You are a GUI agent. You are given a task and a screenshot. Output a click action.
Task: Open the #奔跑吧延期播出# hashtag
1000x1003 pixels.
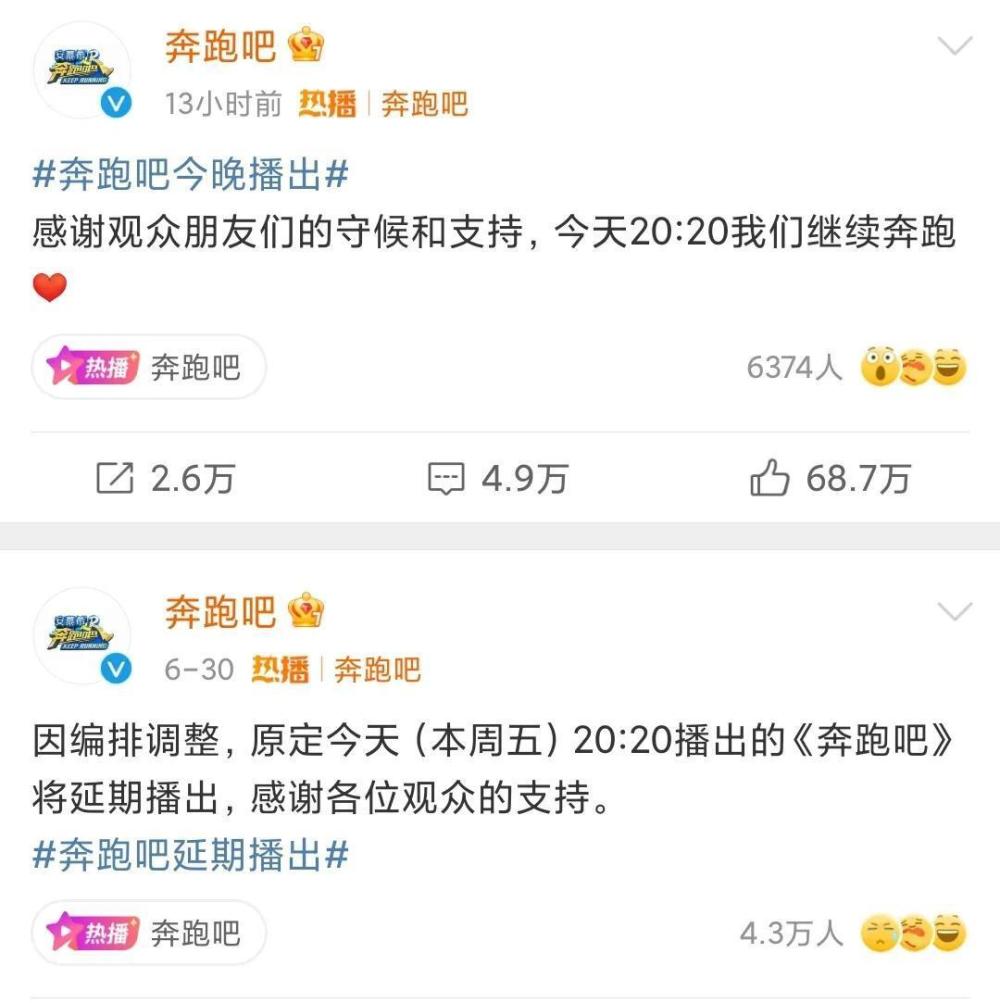point(190,856)
